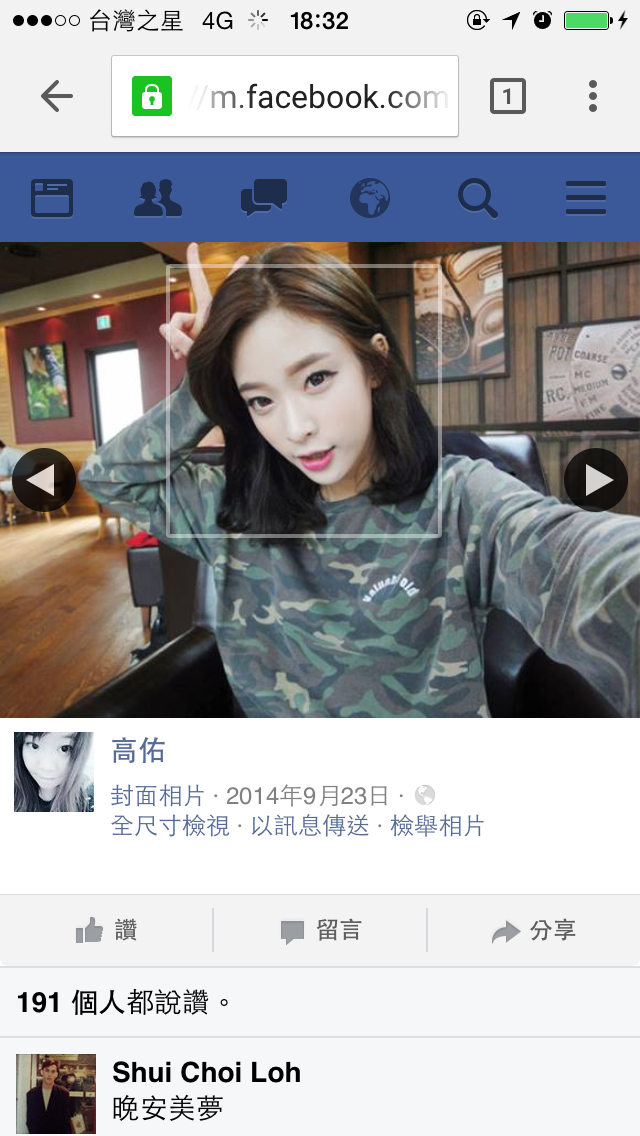
Task: Report this photo (檢舉相片)
Action: click(x=437, y=826)
